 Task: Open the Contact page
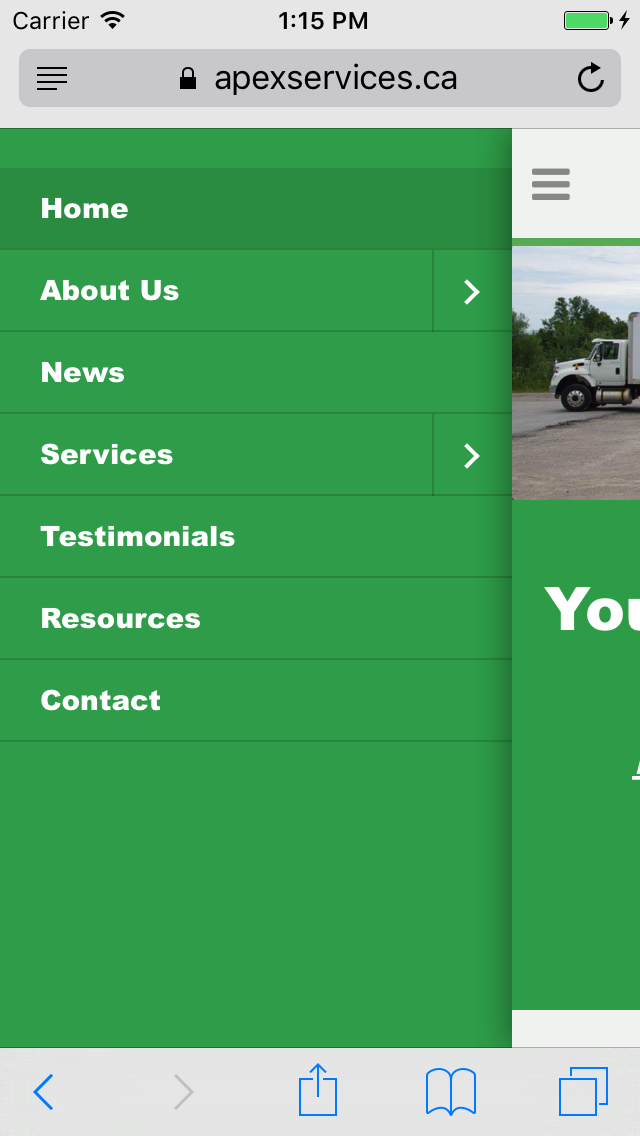pos(101,701)
